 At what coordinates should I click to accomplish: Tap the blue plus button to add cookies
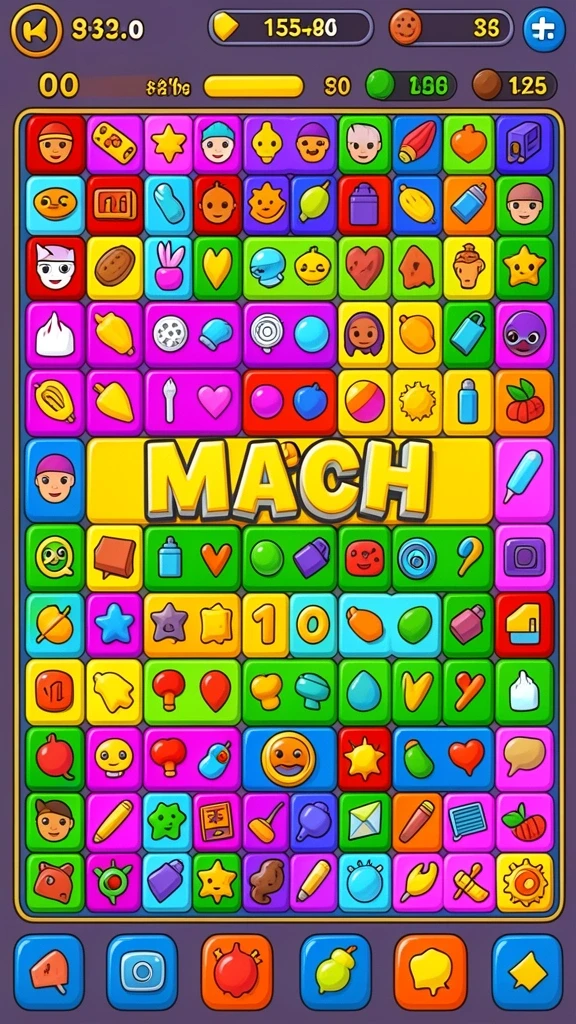click(x=544, y=29)
